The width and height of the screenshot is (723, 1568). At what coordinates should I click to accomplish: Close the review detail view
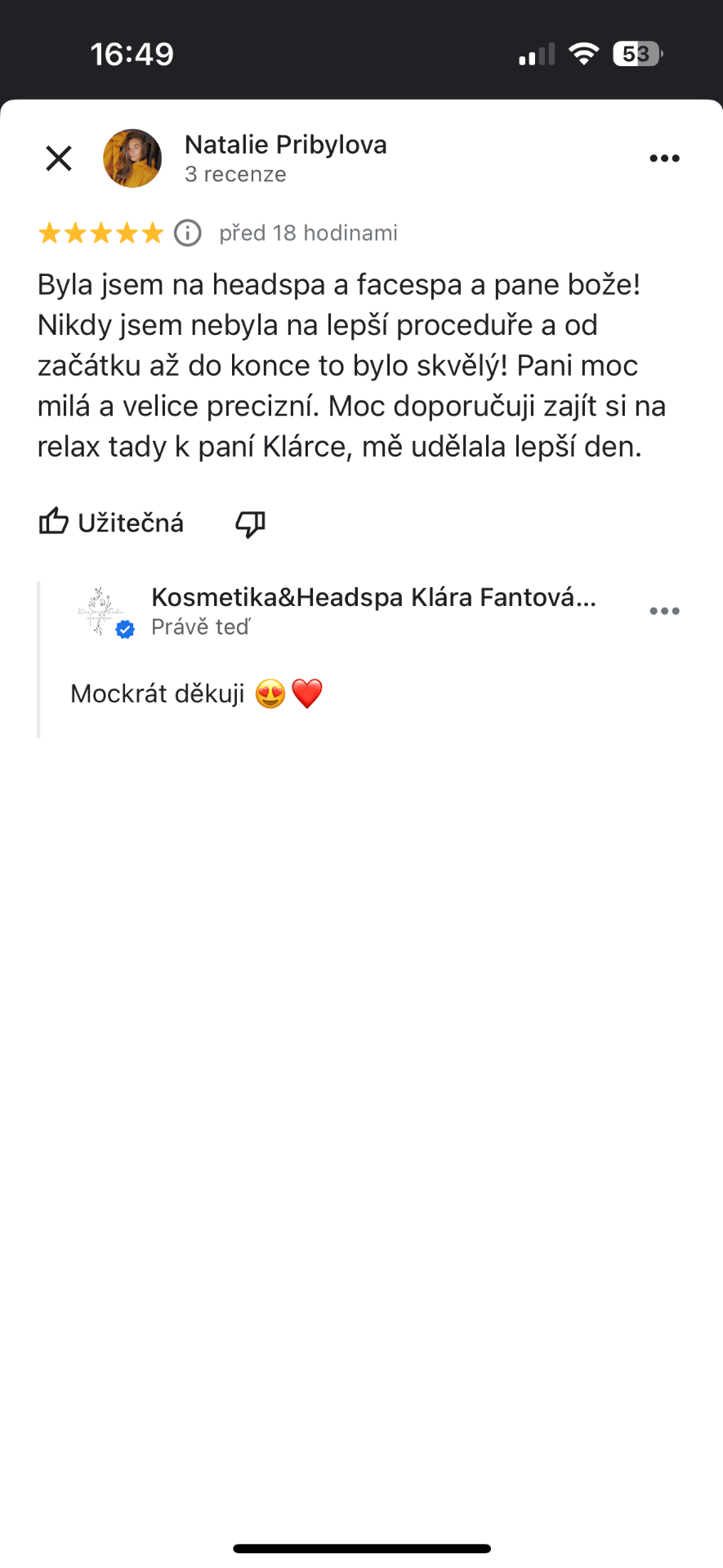[x=59, y=158]
